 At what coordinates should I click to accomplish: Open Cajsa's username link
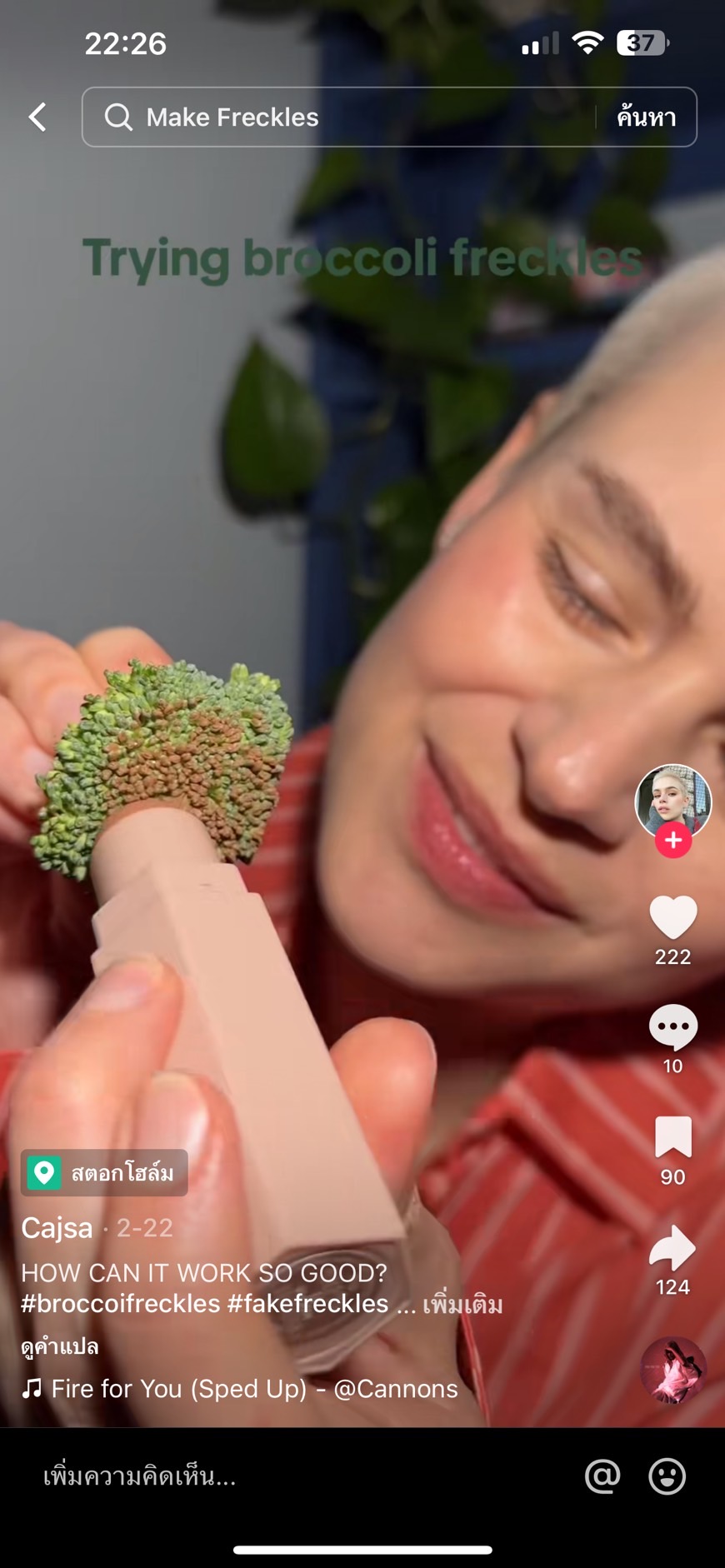tap(57, 1228)
